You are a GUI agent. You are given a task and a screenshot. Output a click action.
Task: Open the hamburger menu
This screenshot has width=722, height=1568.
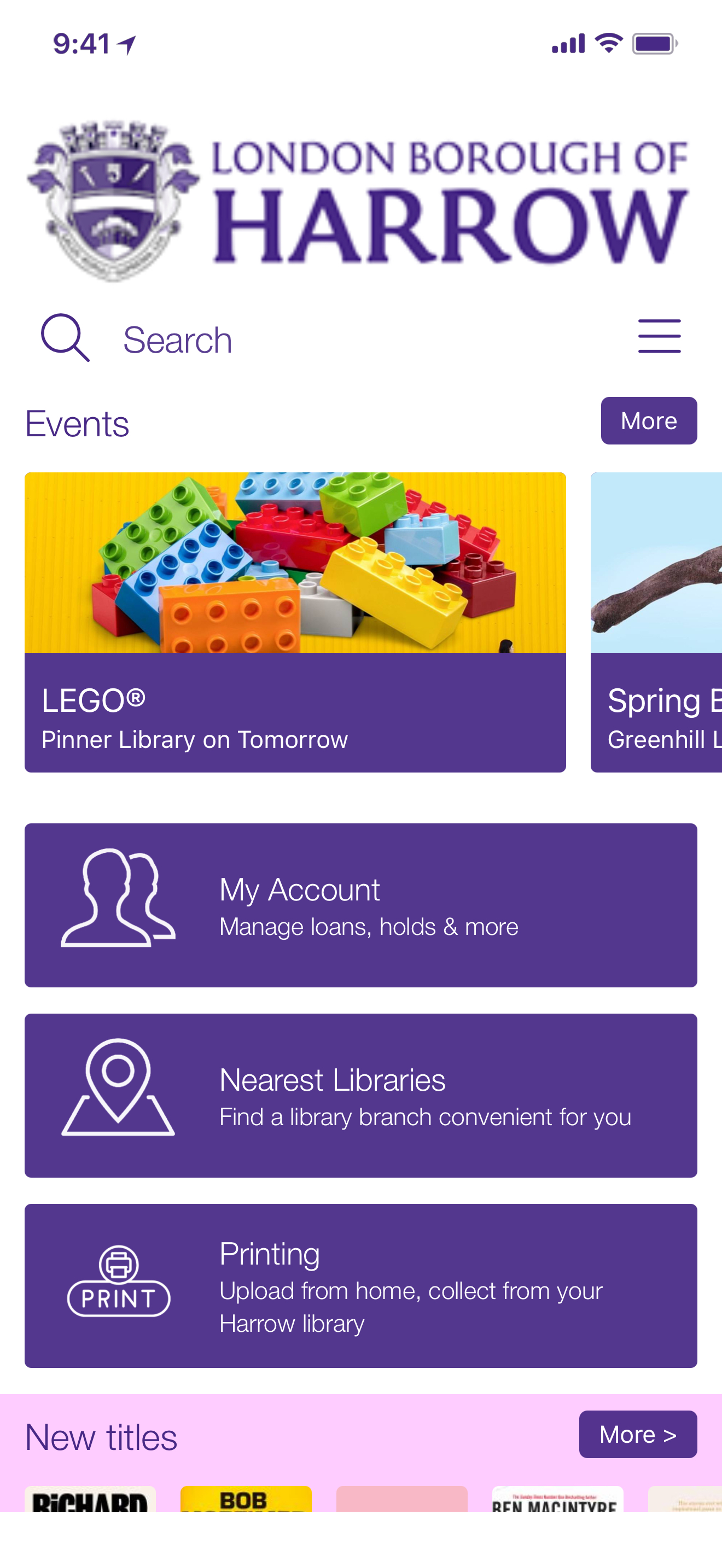[x=659, y=336]
